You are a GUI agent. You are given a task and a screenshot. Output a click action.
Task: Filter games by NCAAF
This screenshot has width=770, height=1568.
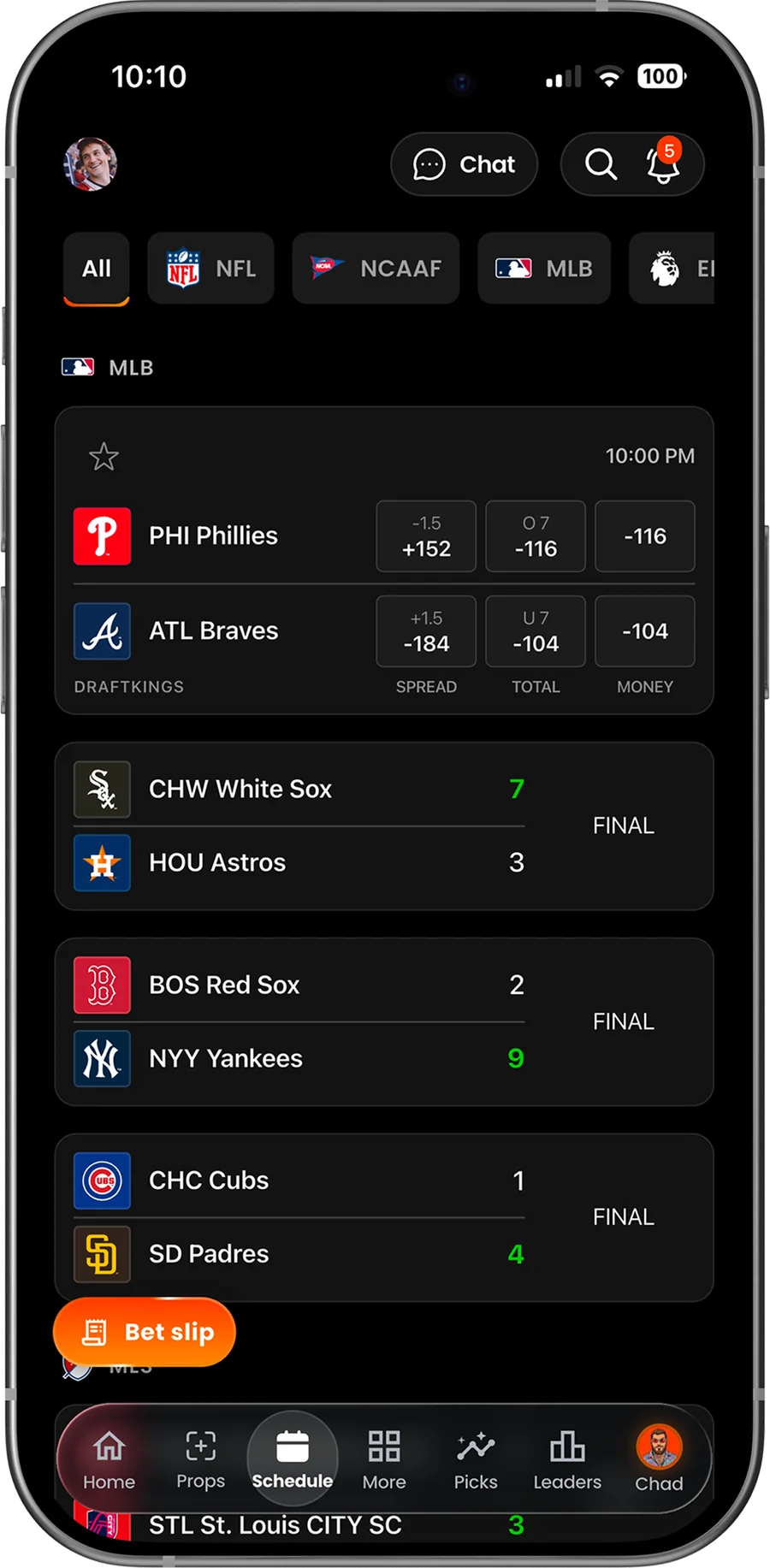pyautogui.click(x=376, y=269)
